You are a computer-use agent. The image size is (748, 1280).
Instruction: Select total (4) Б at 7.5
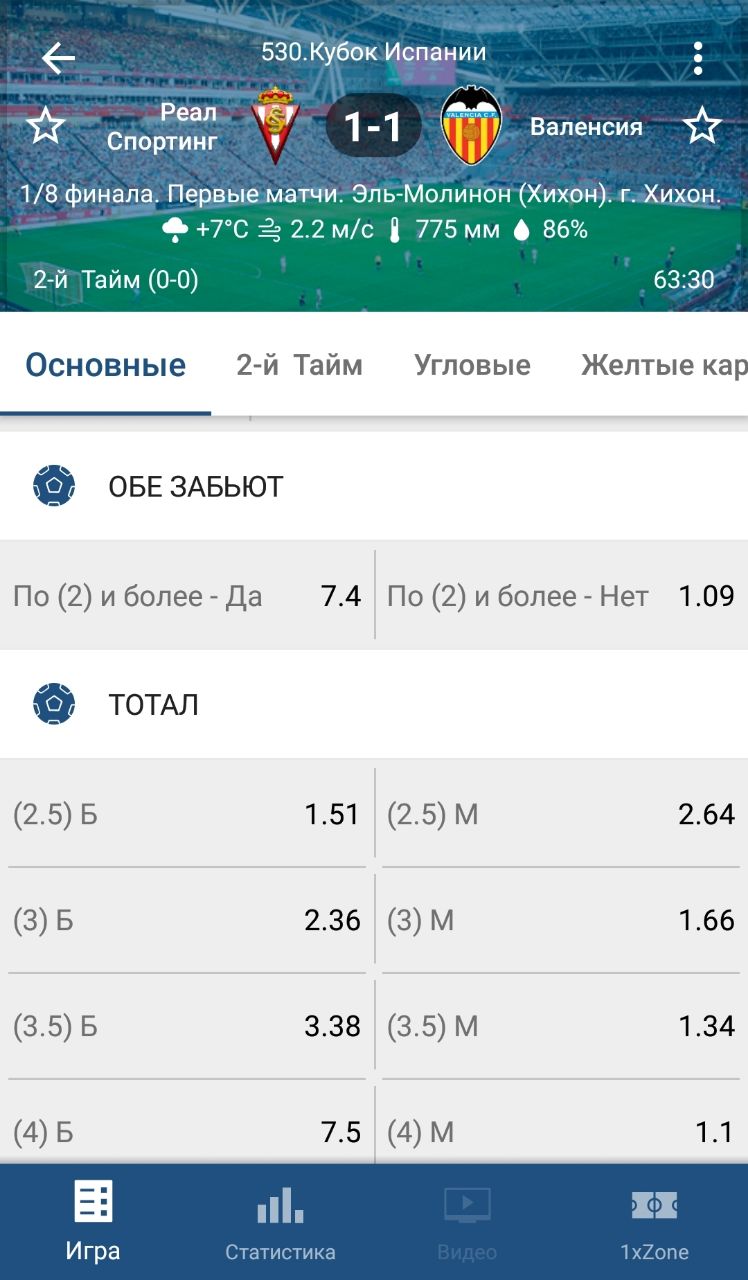pos(188,1131)
